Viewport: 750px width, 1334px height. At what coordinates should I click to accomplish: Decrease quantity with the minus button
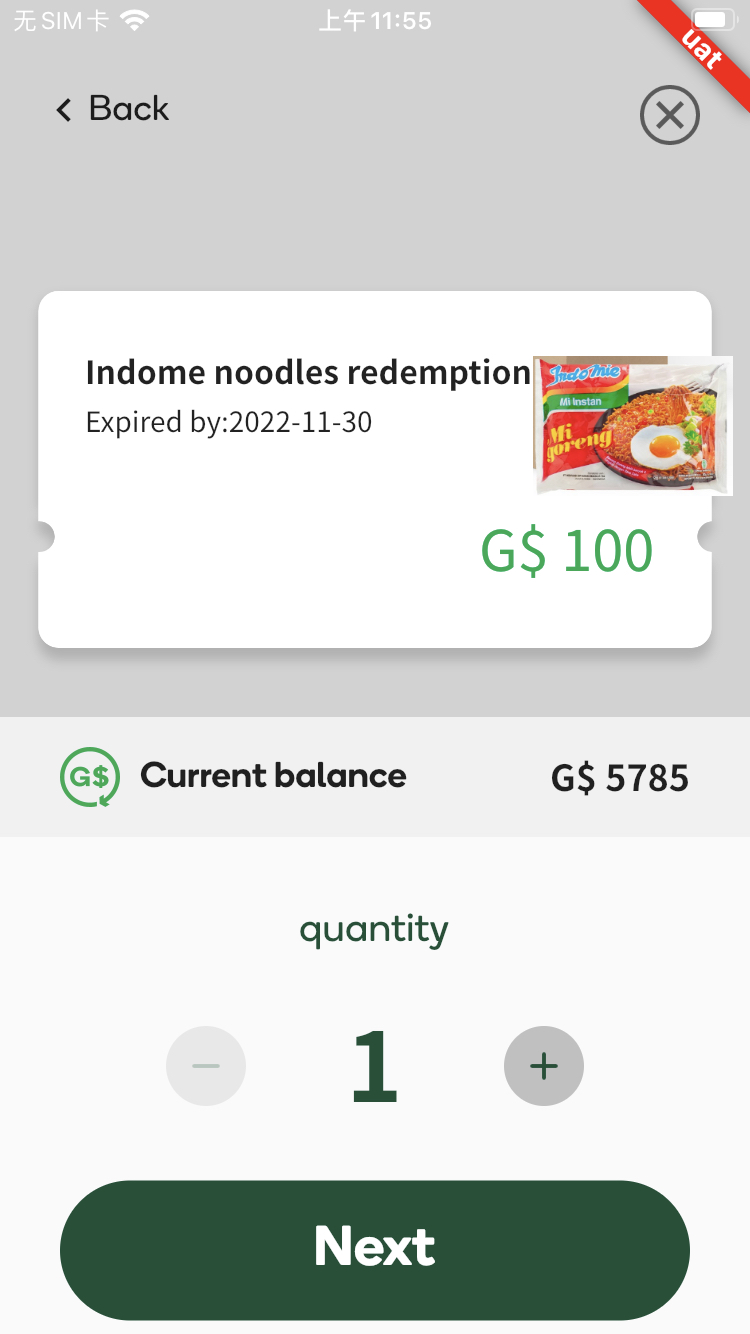coord(206,1066)
